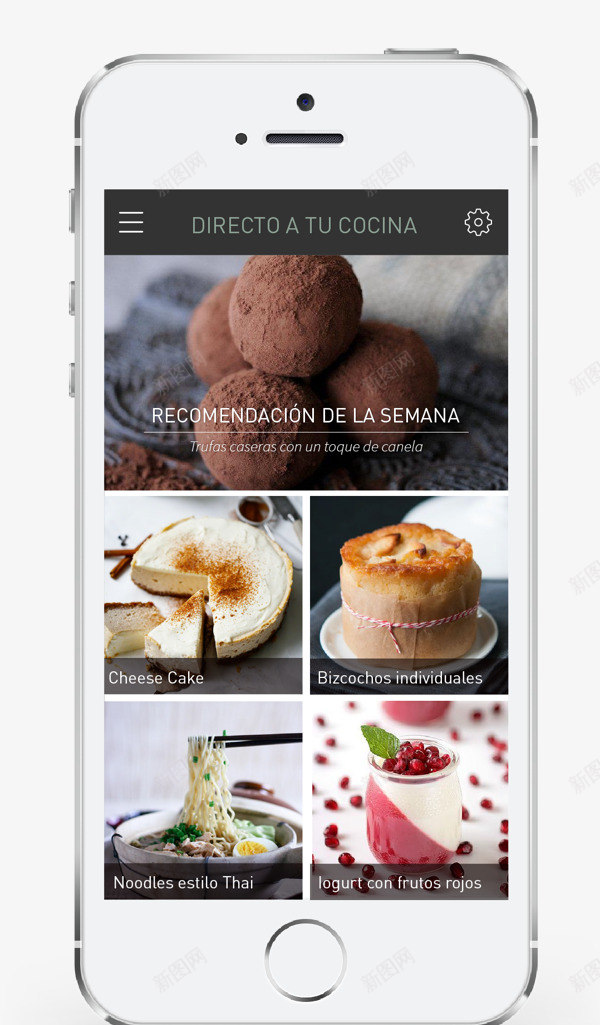Open Iogurt con frutos rojos
600x1025 pixels.
(408, 799)
